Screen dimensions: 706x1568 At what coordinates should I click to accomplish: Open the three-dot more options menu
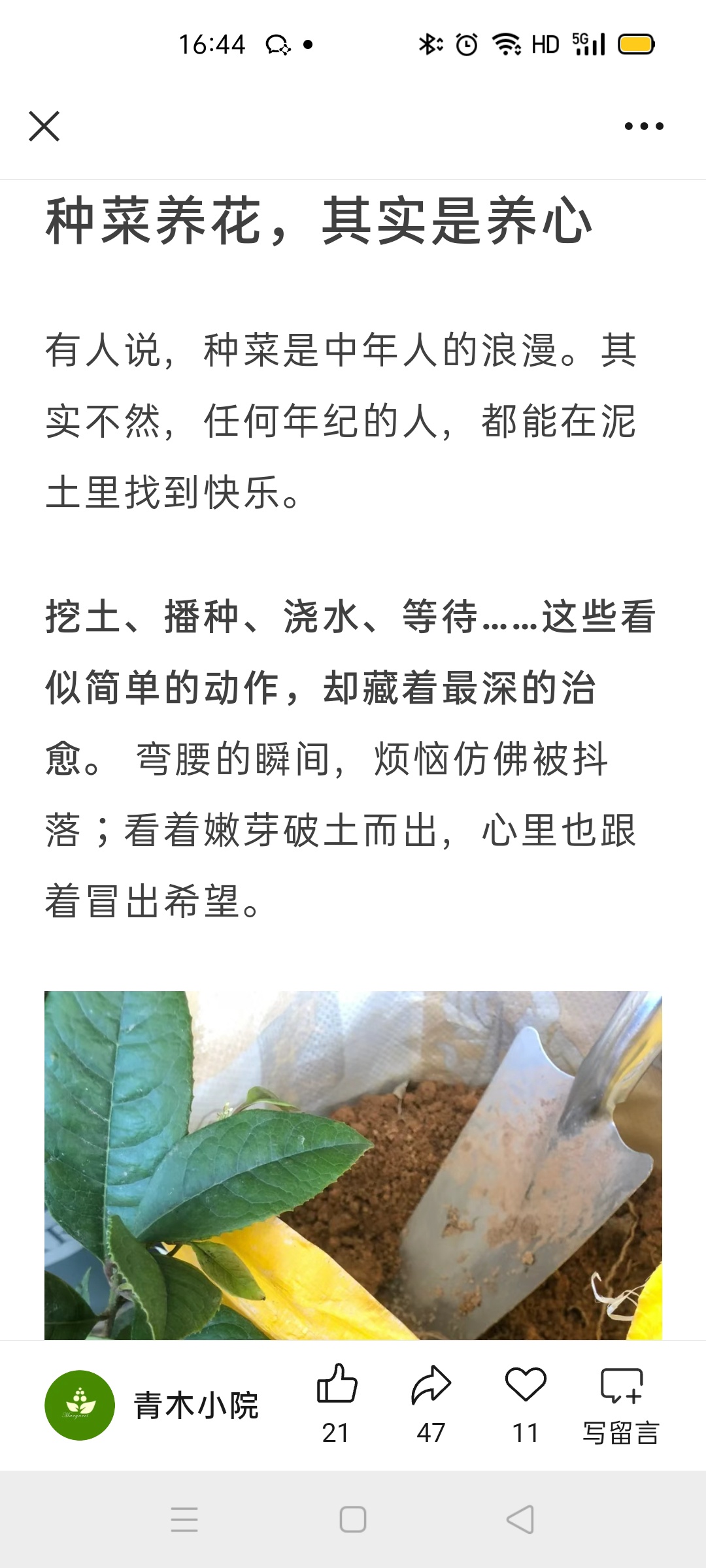(644, 126)
